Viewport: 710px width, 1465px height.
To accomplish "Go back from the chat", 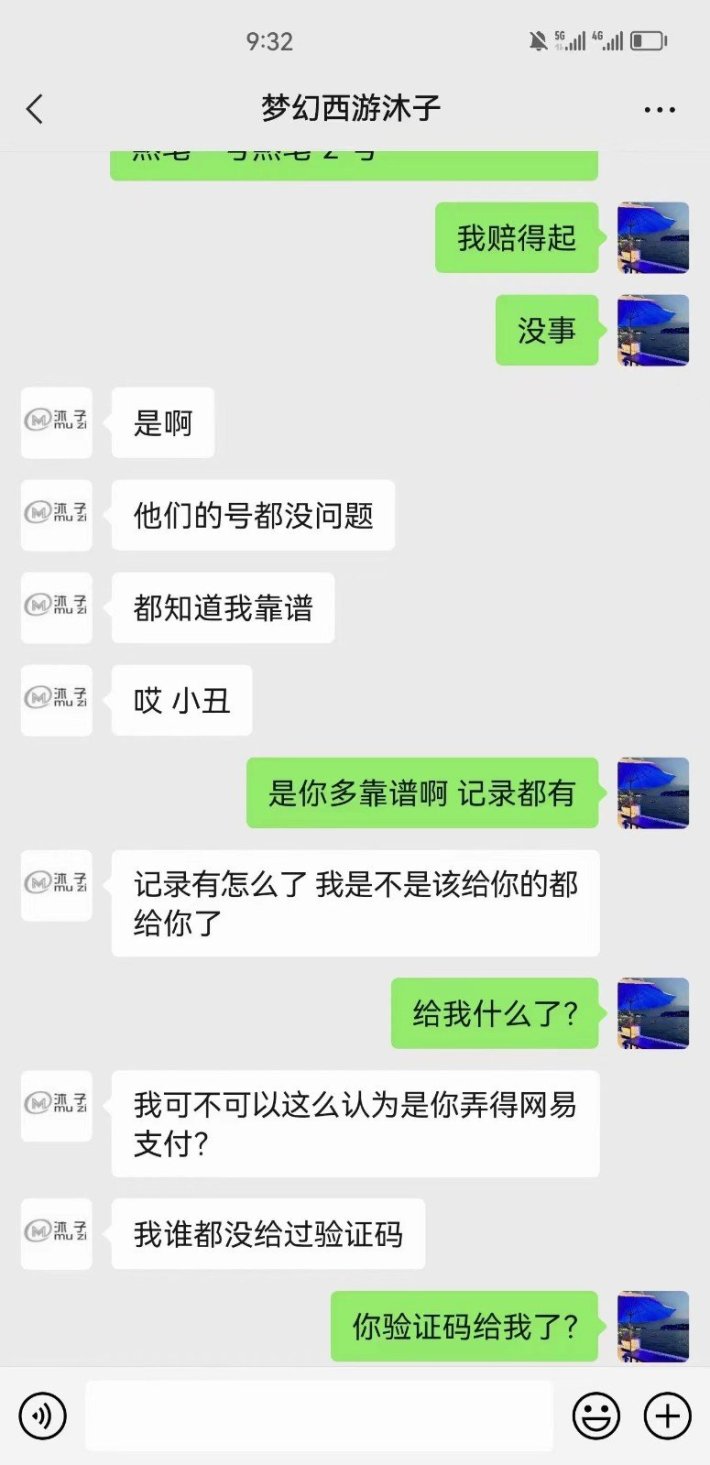I will [x=35, y=109].
